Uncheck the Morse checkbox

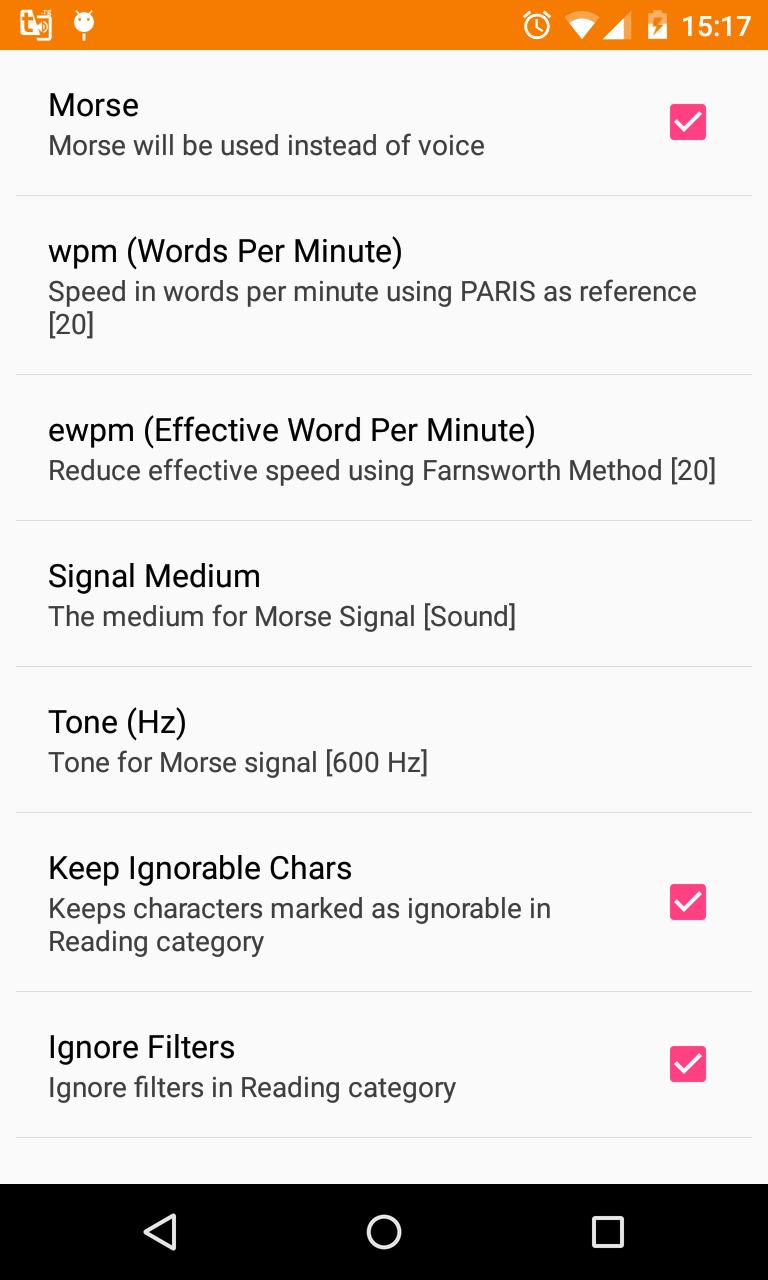pyautogui.click(x=688, y=122)
